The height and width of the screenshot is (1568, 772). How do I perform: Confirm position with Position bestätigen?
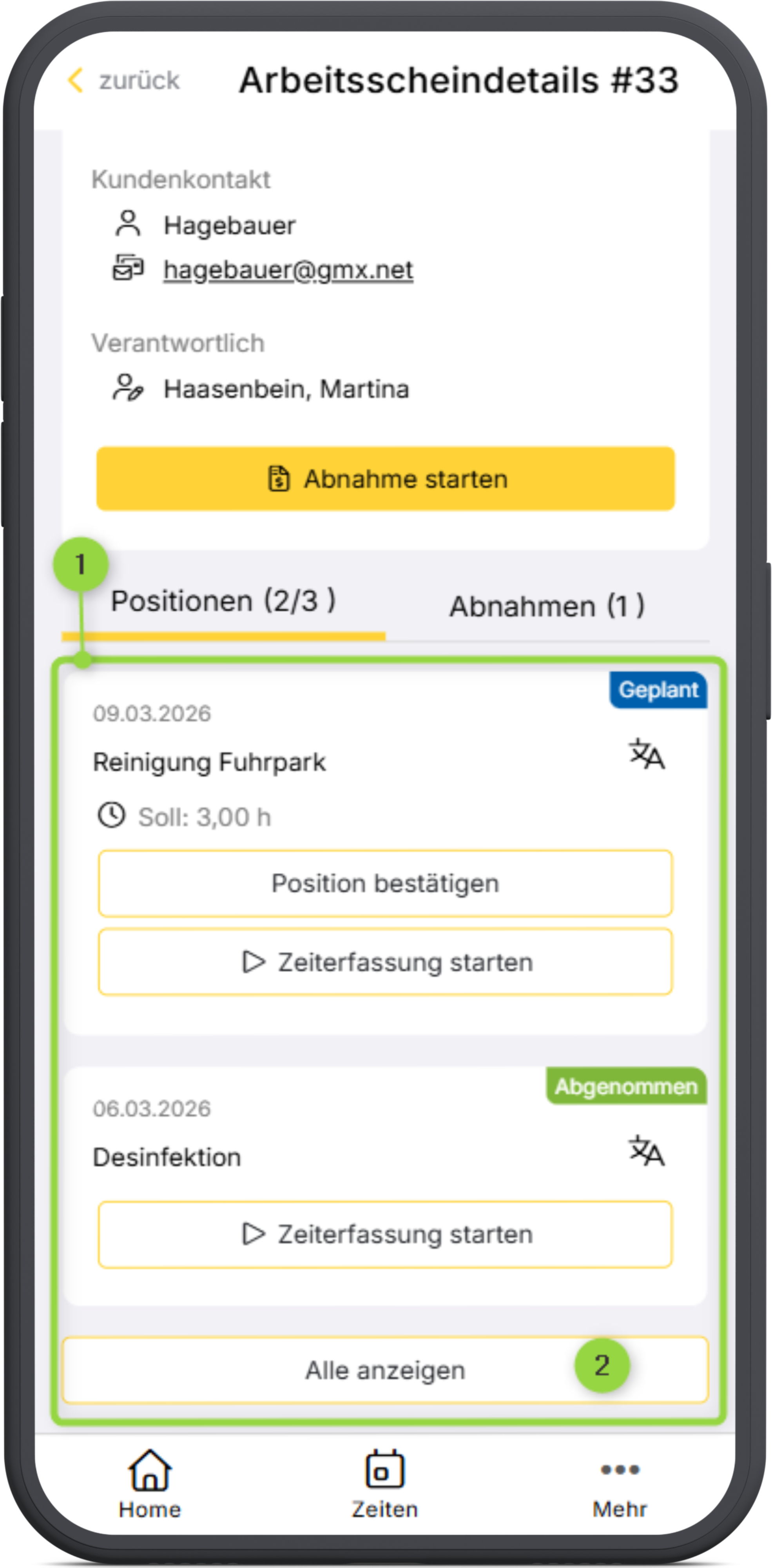click(x=385, y=883)
